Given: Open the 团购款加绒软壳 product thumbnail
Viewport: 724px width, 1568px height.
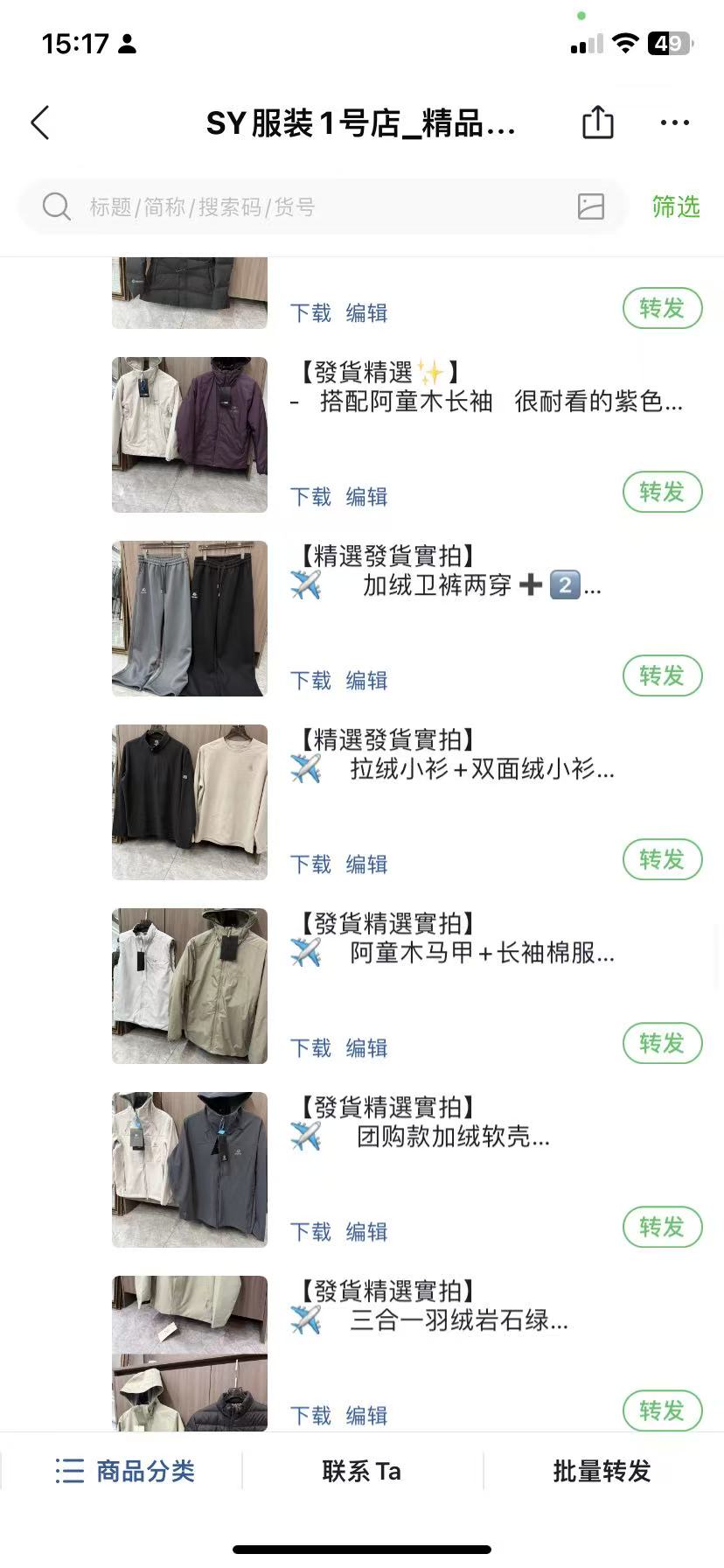Looking at the screenshot, I should click(x=190, y=1170).
